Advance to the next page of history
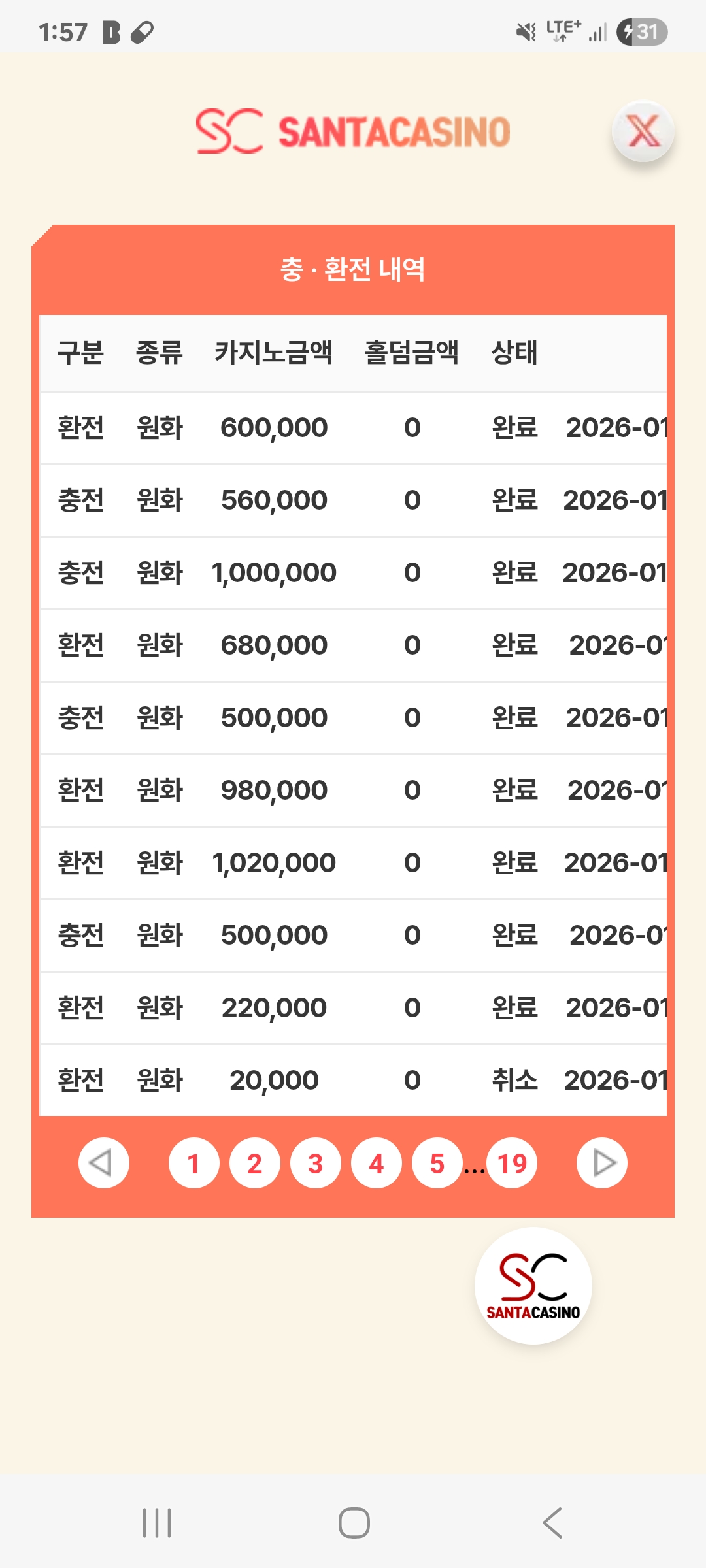 click(602, 1163)
